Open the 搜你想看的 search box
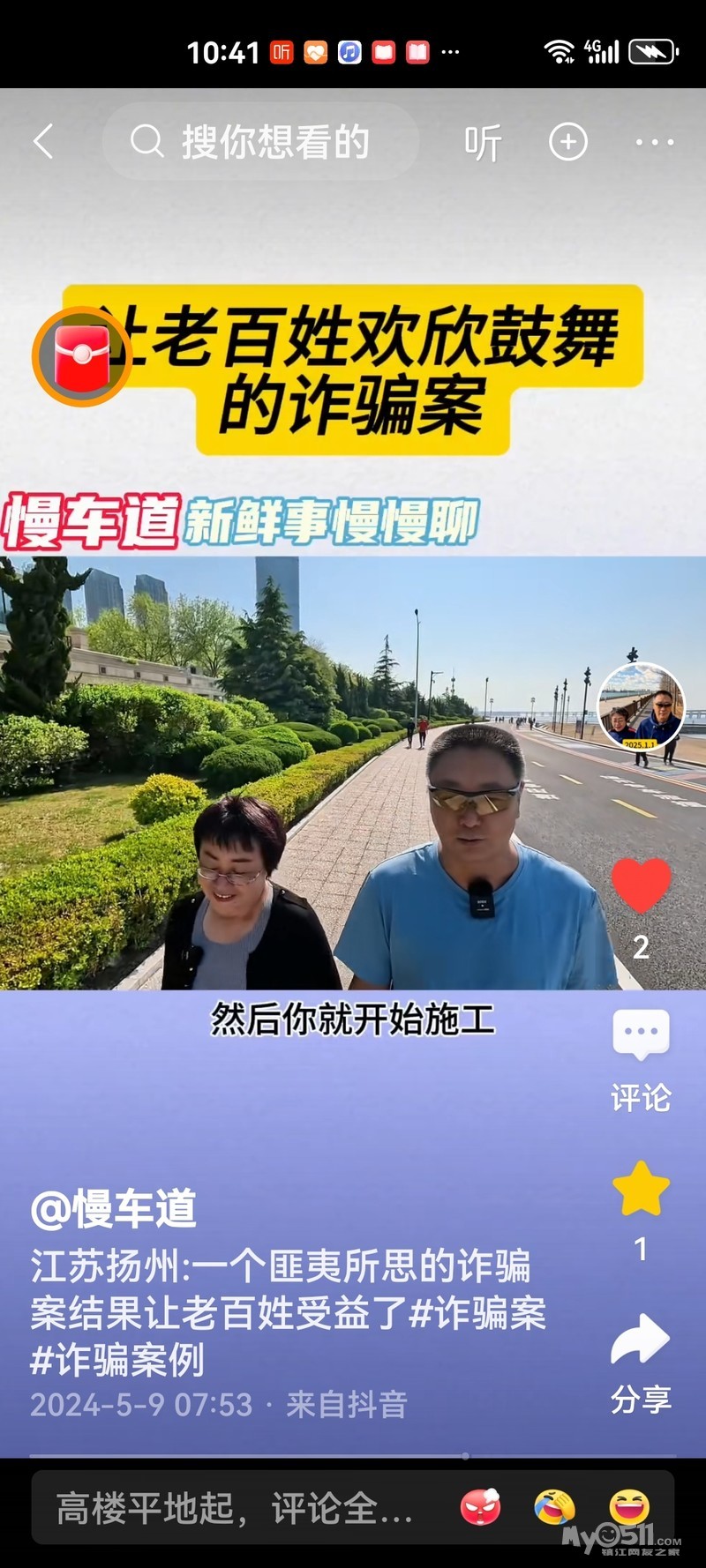This screenshot has width=706, height=1568. (x=260, y=141)
